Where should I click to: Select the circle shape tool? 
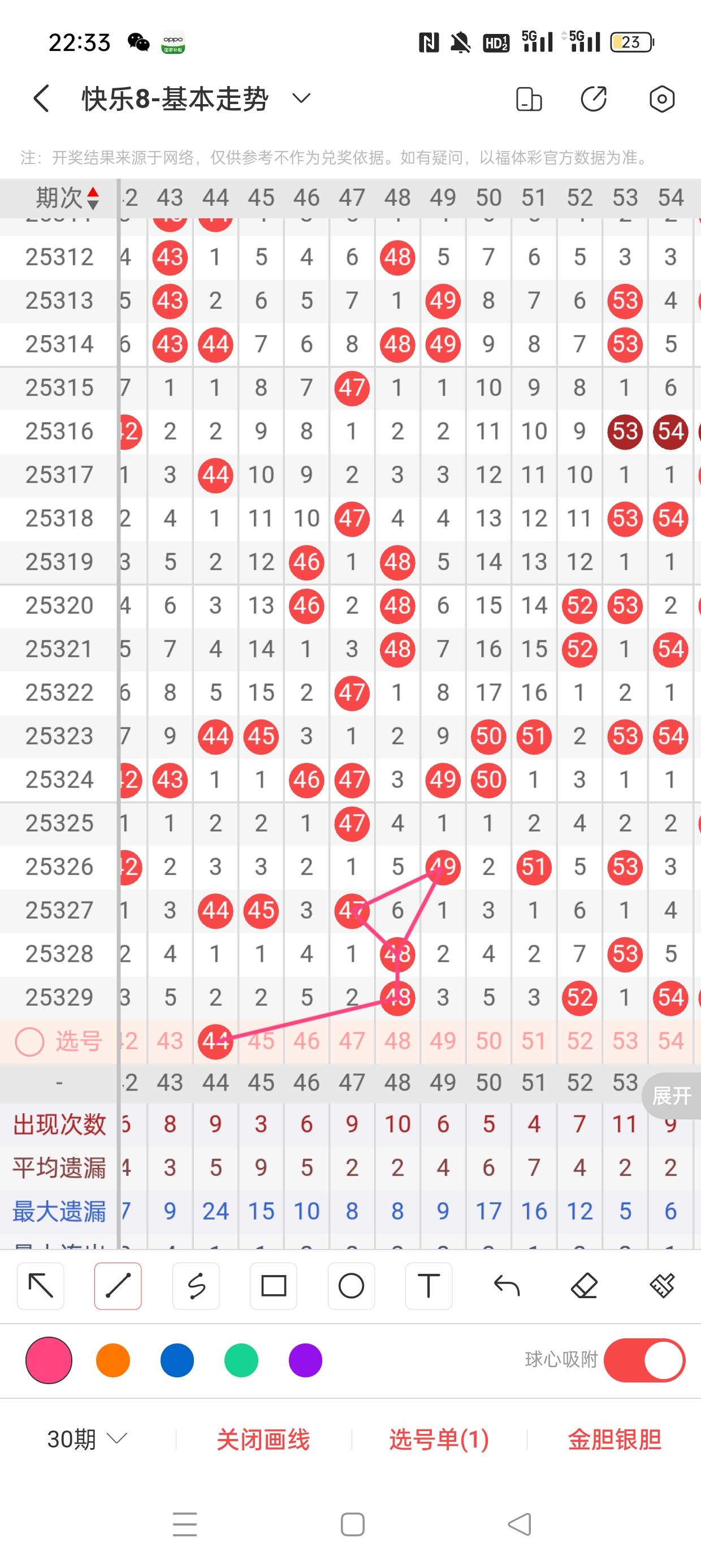tap(351, 1286)
